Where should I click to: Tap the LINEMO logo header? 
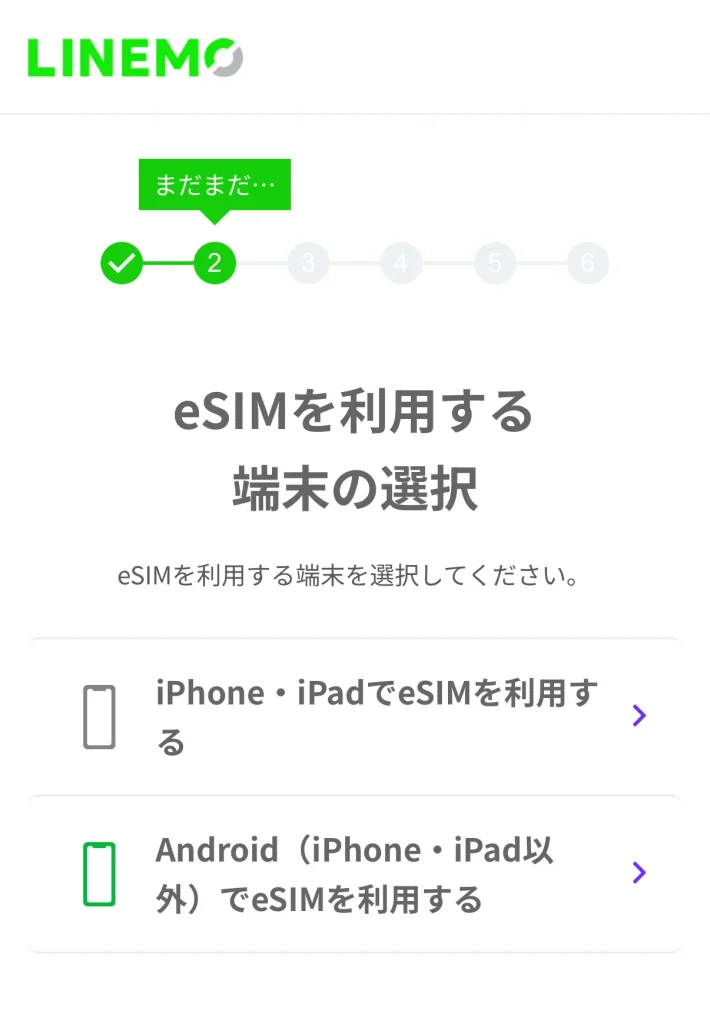135,58
